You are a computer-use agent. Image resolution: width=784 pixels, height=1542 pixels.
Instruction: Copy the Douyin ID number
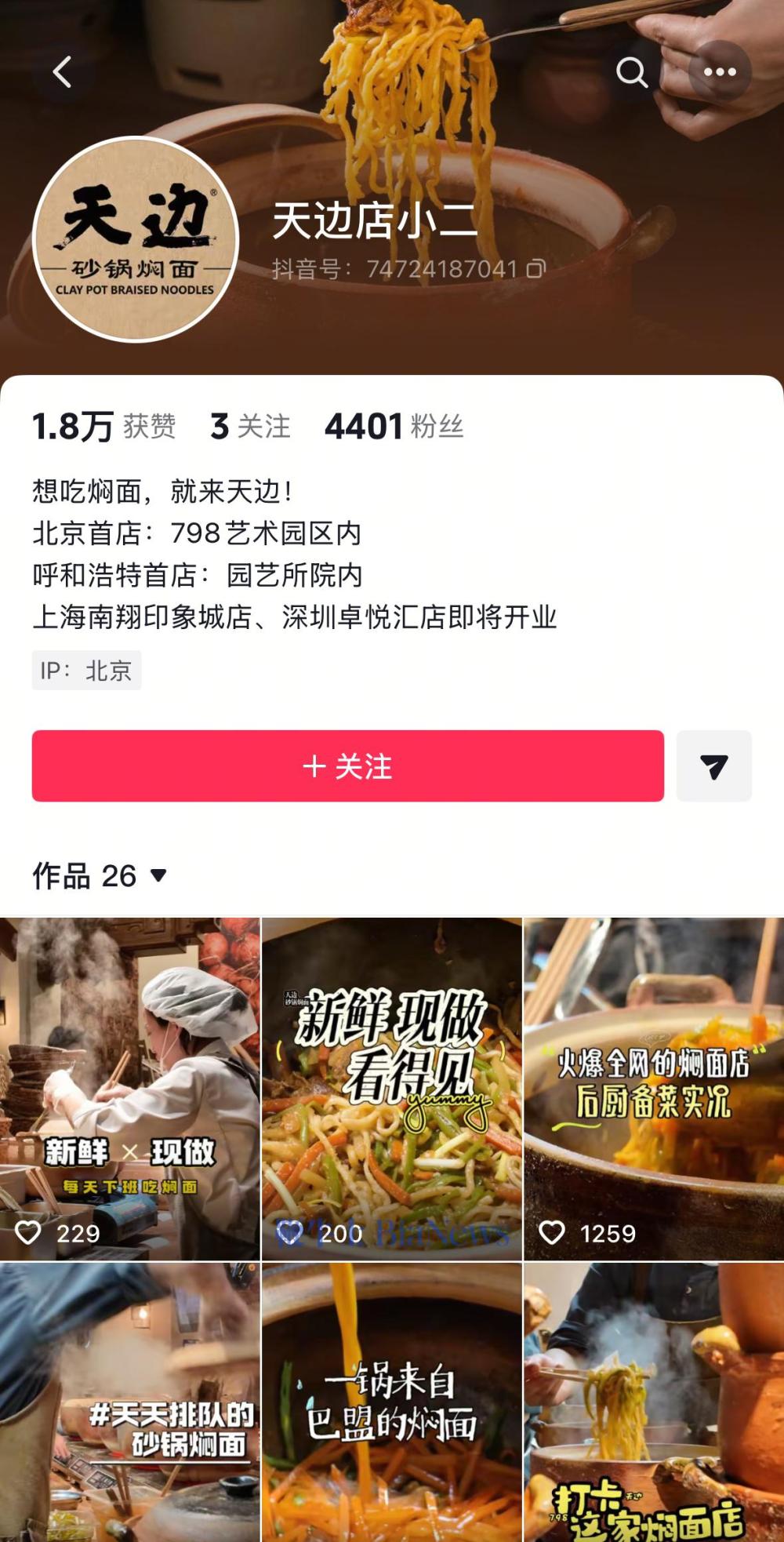pyautogui.click(x=536, y=269)
